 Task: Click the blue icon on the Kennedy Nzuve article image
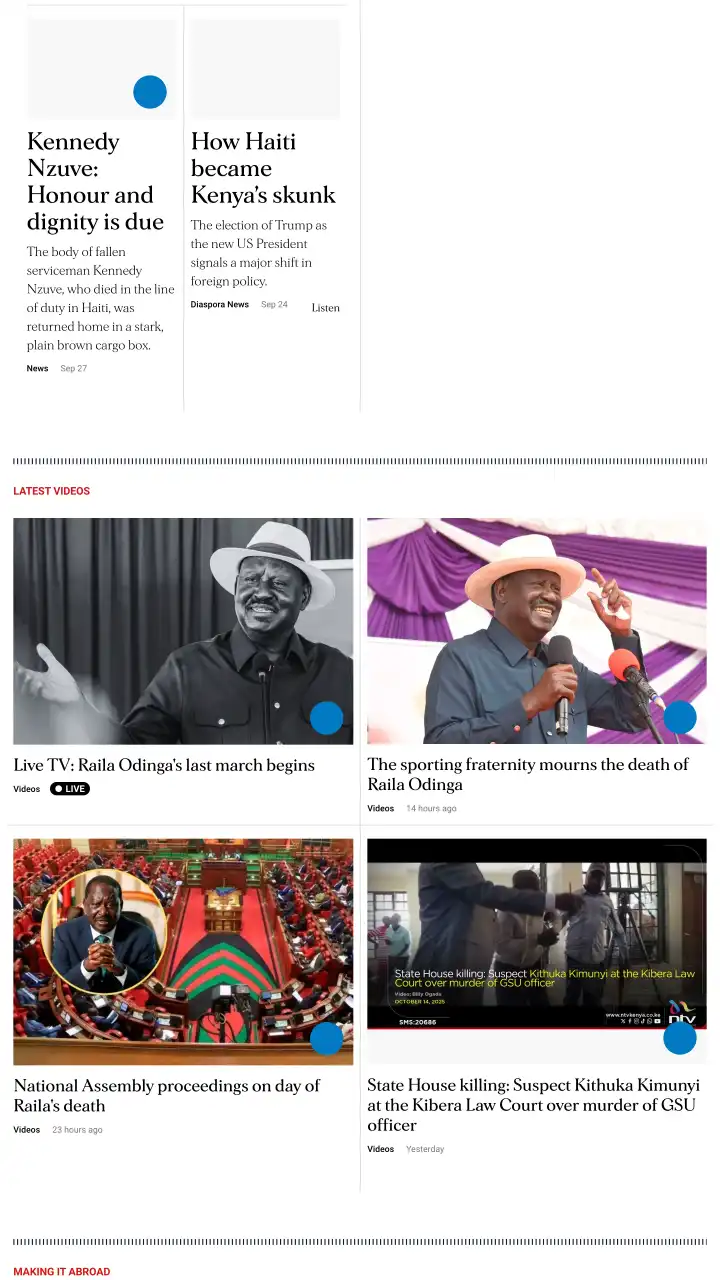click(150, 91)
